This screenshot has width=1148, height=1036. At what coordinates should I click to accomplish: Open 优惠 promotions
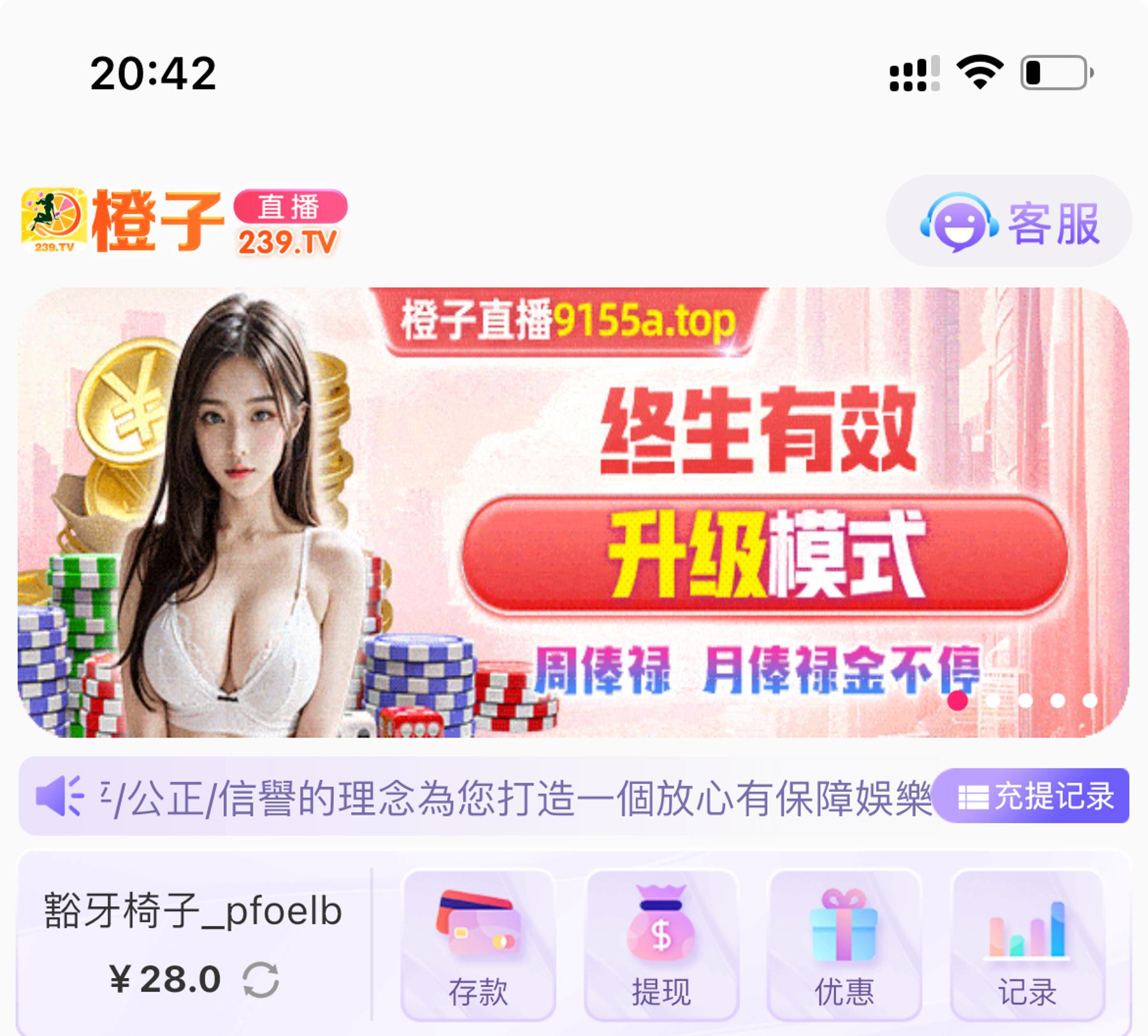click(x=844, y=945)
